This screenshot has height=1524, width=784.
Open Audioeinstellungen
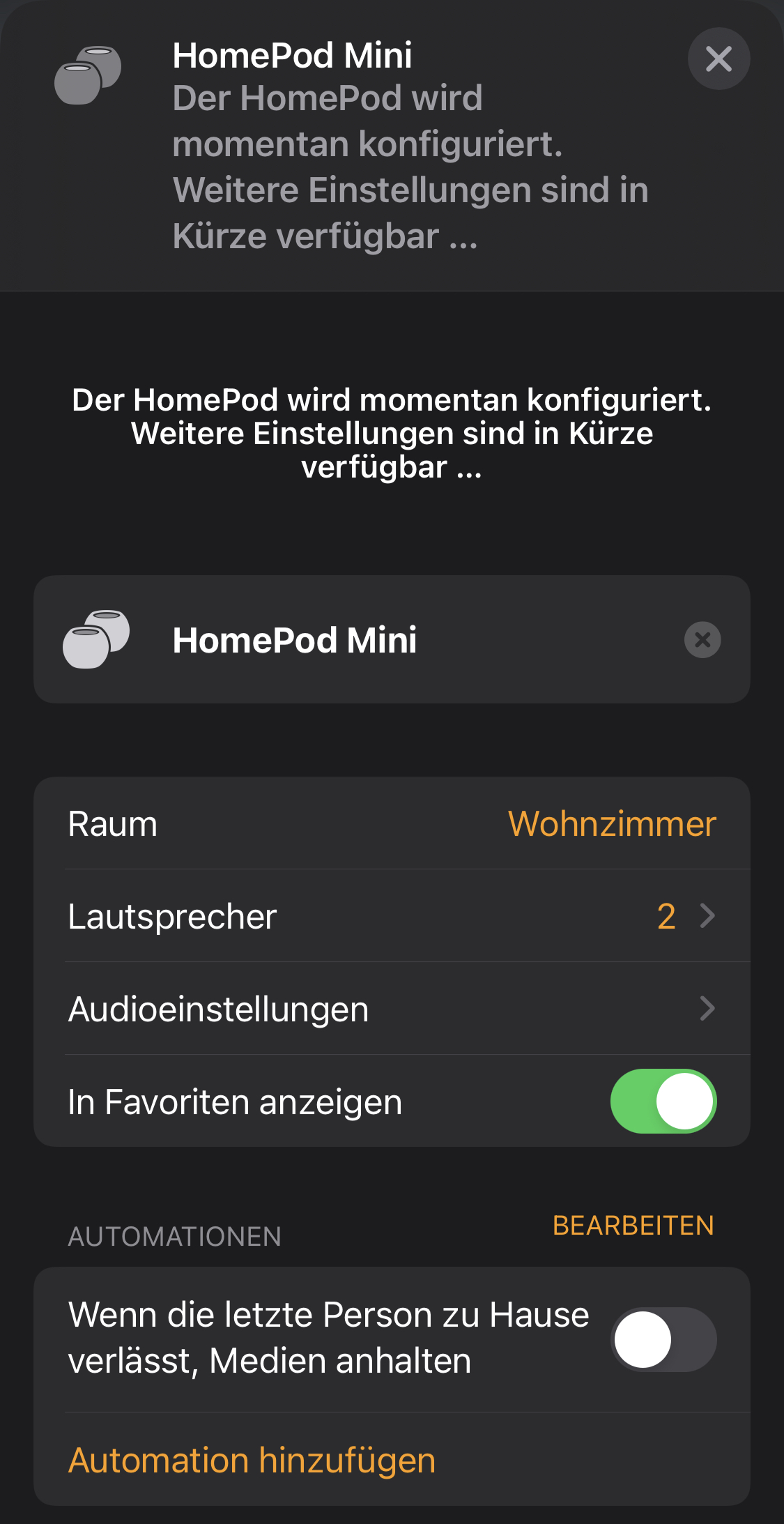[x=392, y=1009]
